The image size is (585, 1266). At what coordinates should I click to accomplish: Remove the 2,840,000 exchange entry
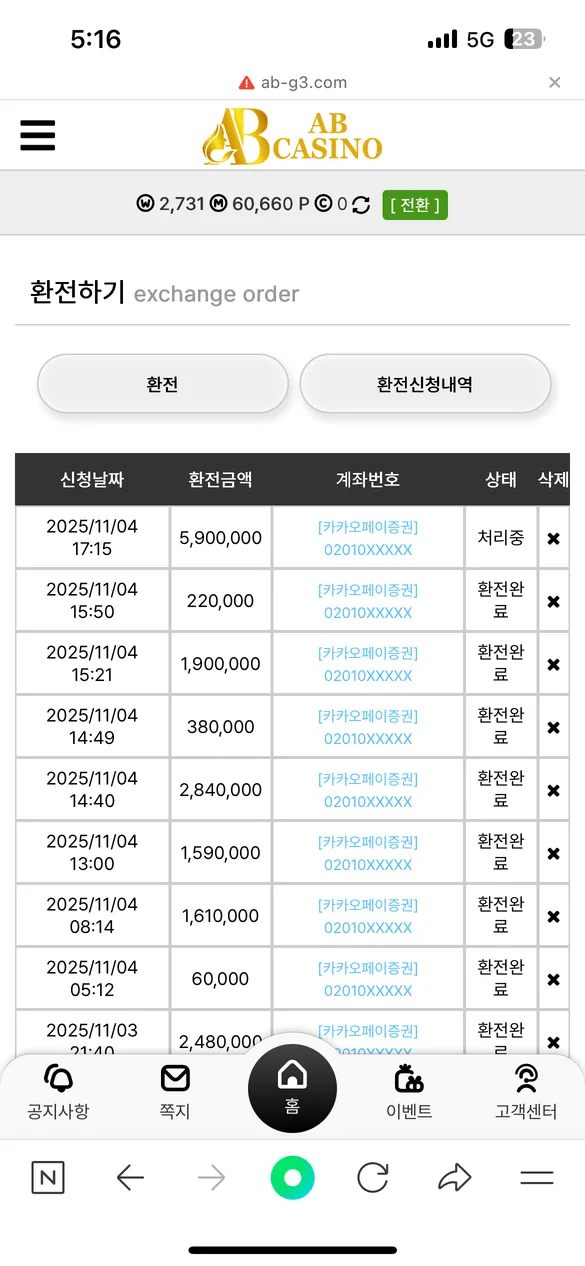coord(553,790)
